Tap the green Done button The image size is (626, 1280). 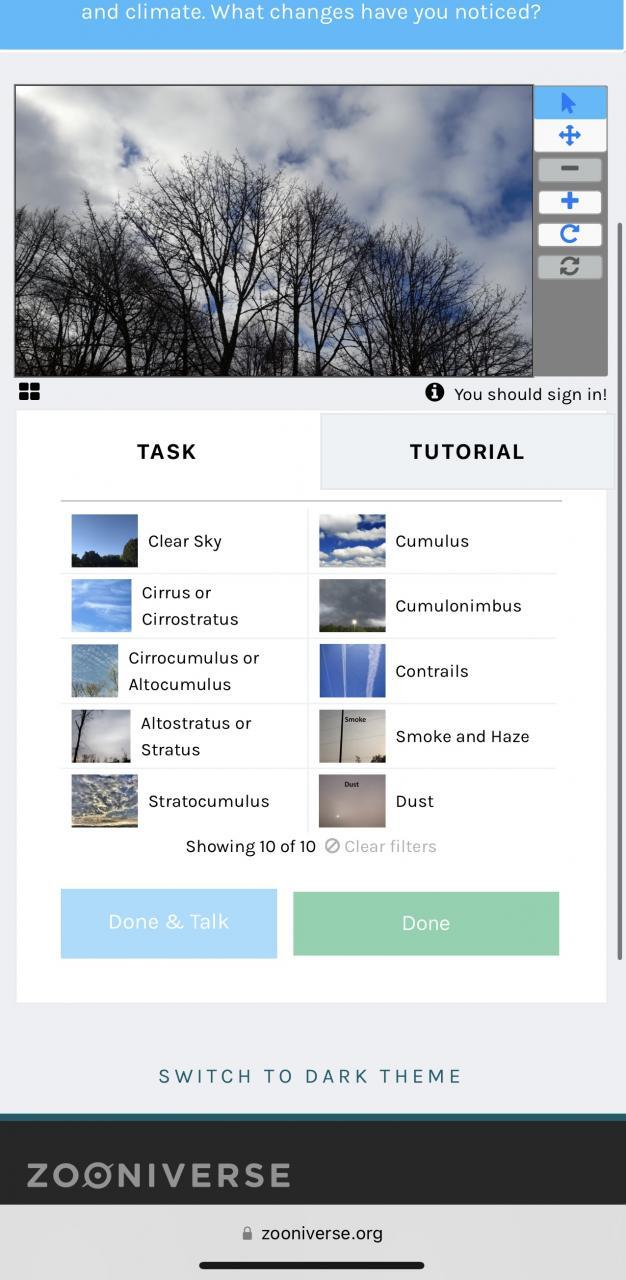[426, 923]
